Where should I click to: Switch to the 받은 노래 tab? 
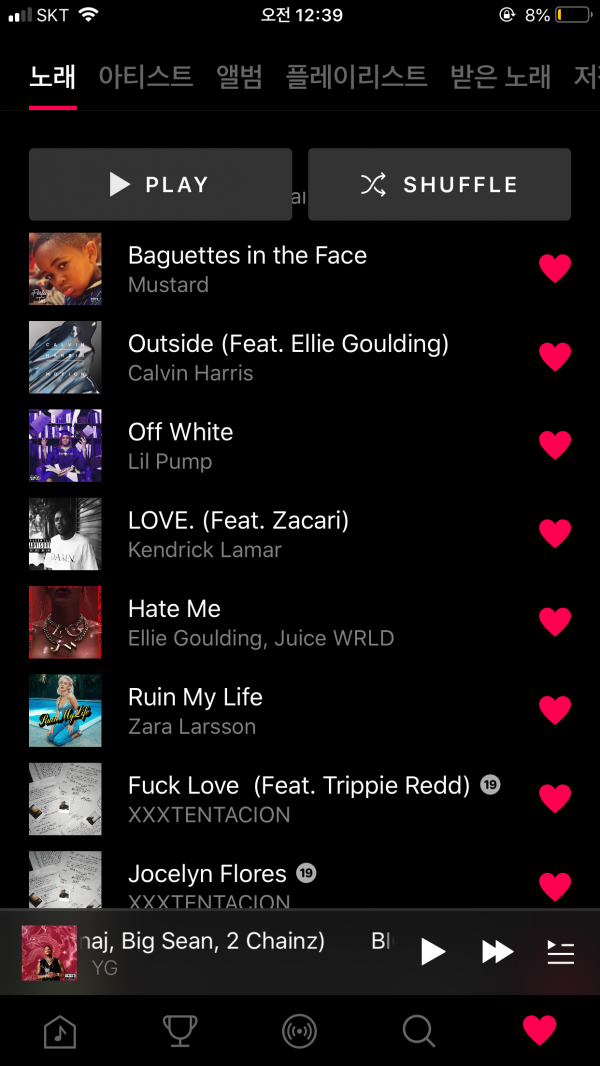500,76
